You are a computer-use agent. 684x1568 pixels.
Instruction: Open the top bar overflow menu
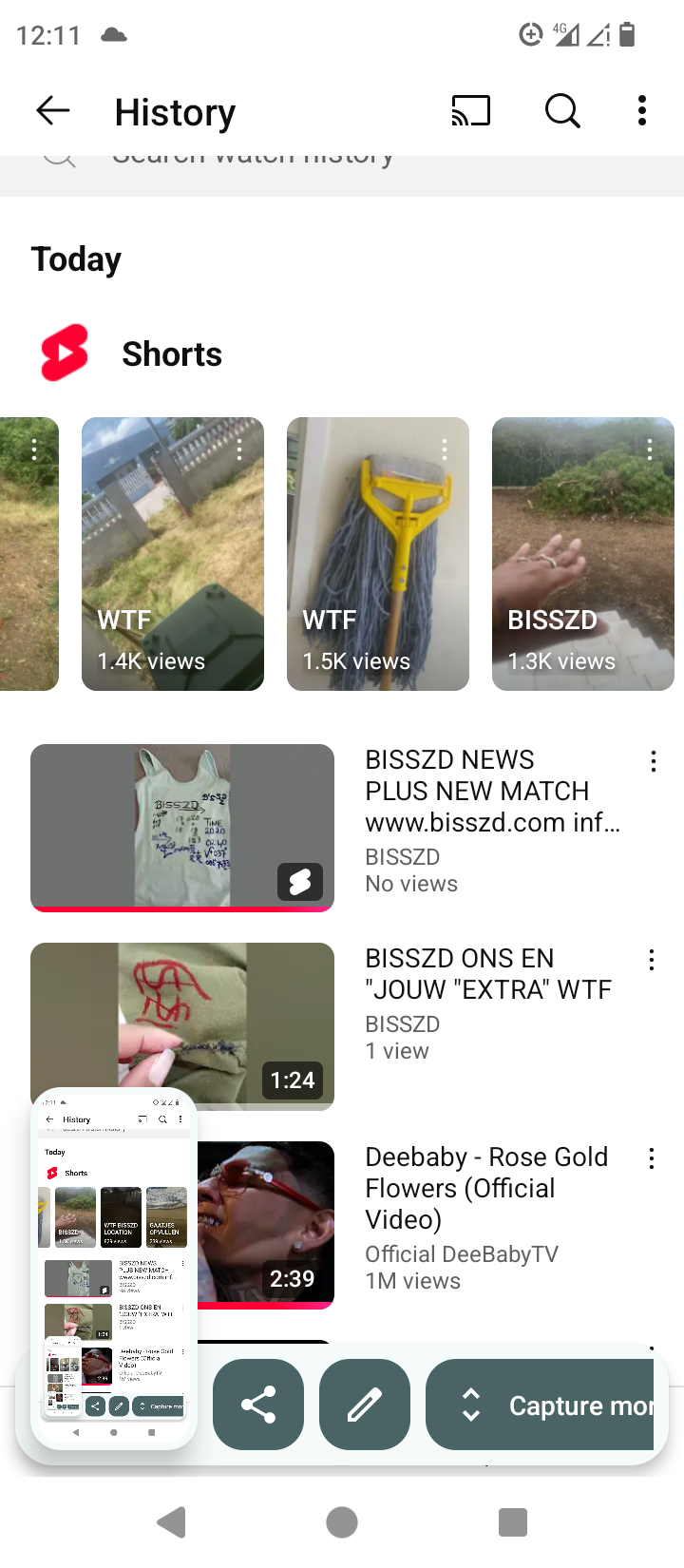(x=642, y=111)
